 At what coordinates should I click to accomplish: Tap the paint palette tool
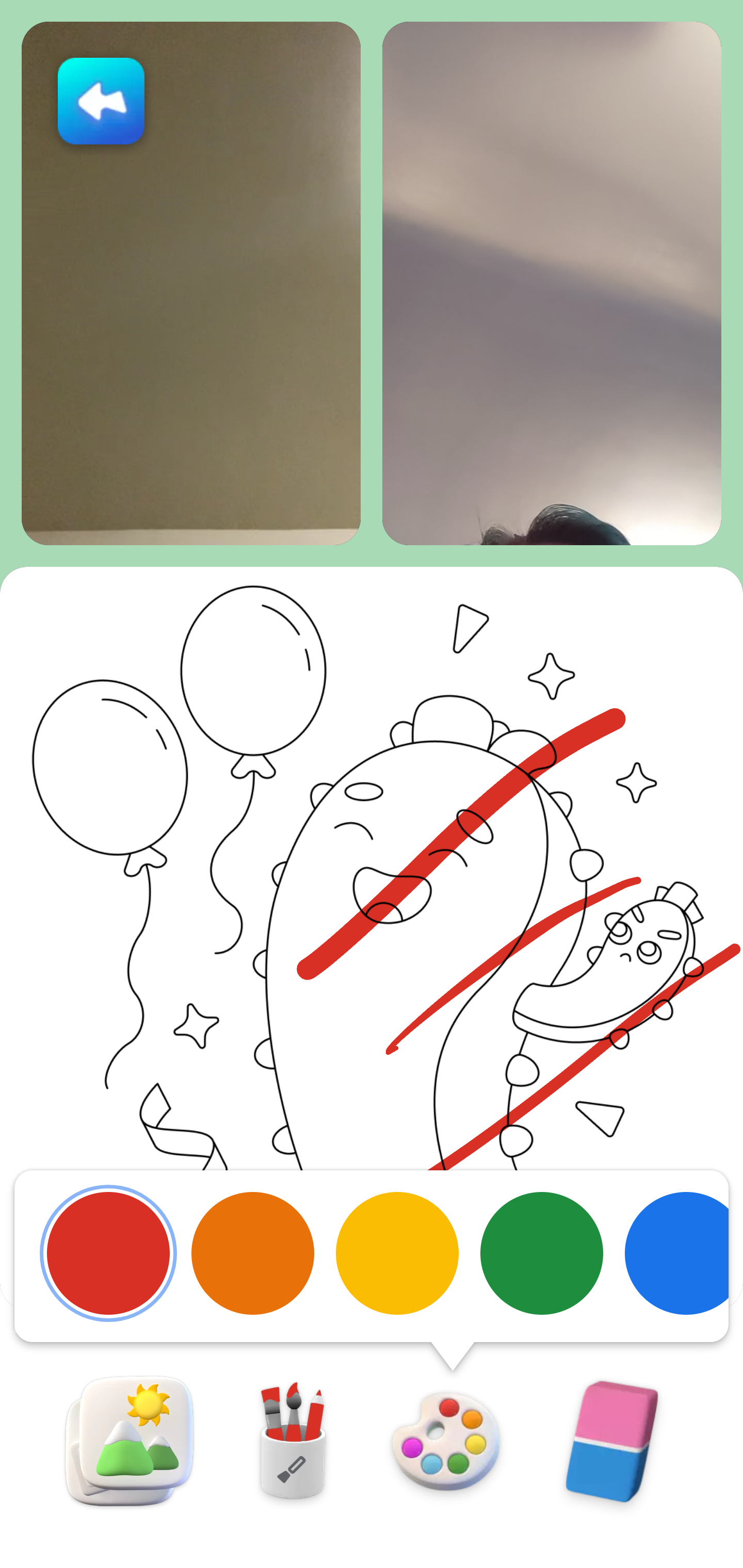[446, 1442]
